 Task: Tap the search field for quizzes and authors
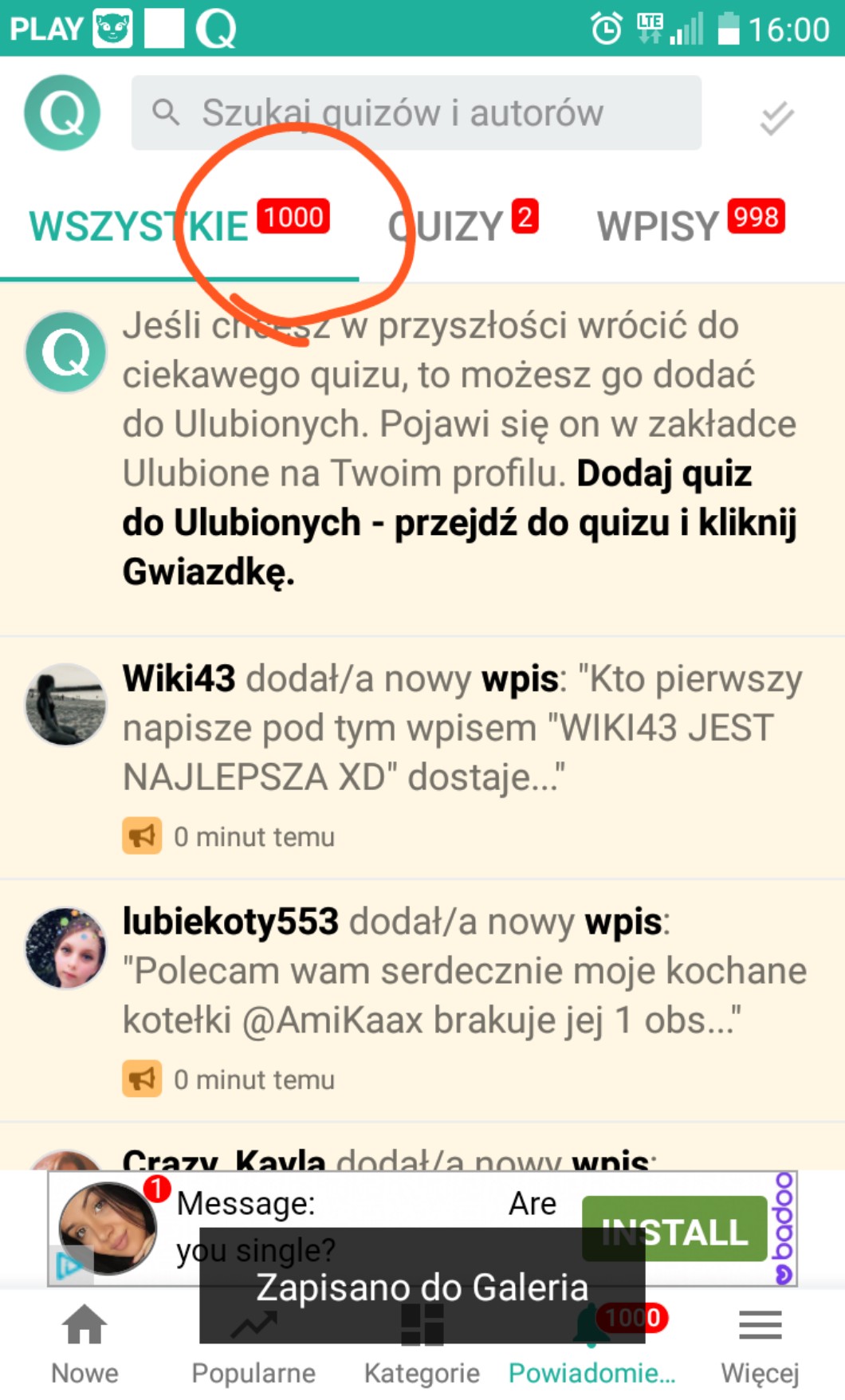[415, 113]
